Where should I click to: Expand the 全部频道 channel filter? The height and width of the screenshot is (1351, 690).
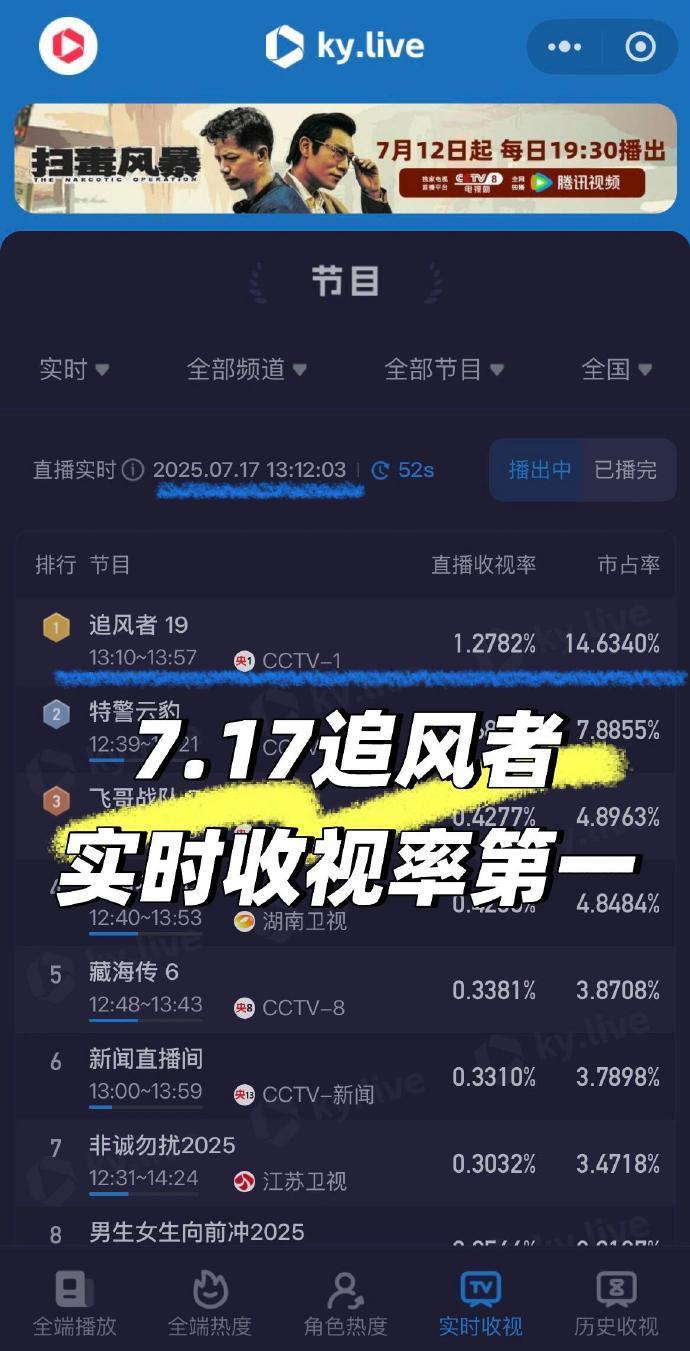[247, 369]
